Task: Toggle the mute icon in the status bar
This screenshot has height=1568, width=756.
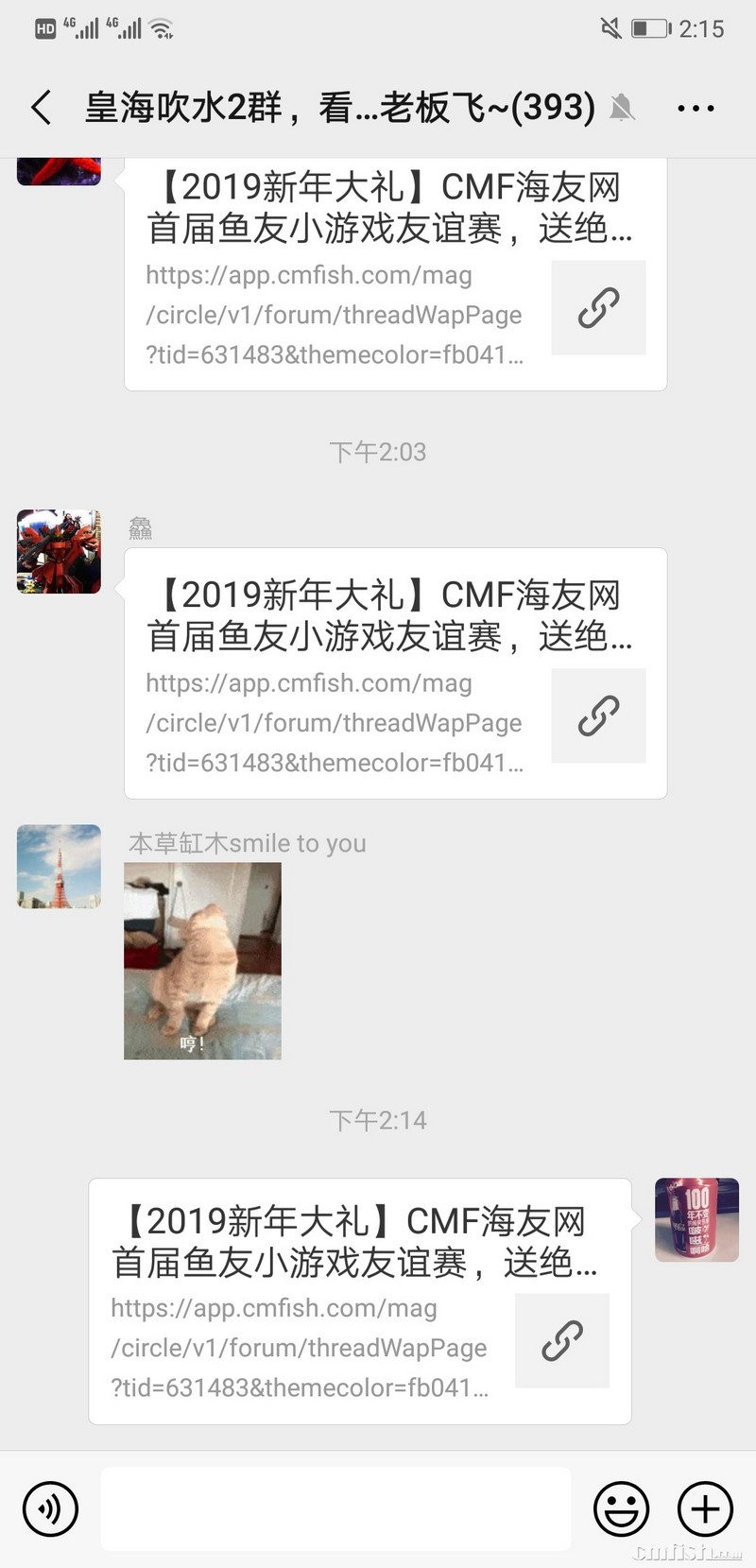Action: coord(610,28)
